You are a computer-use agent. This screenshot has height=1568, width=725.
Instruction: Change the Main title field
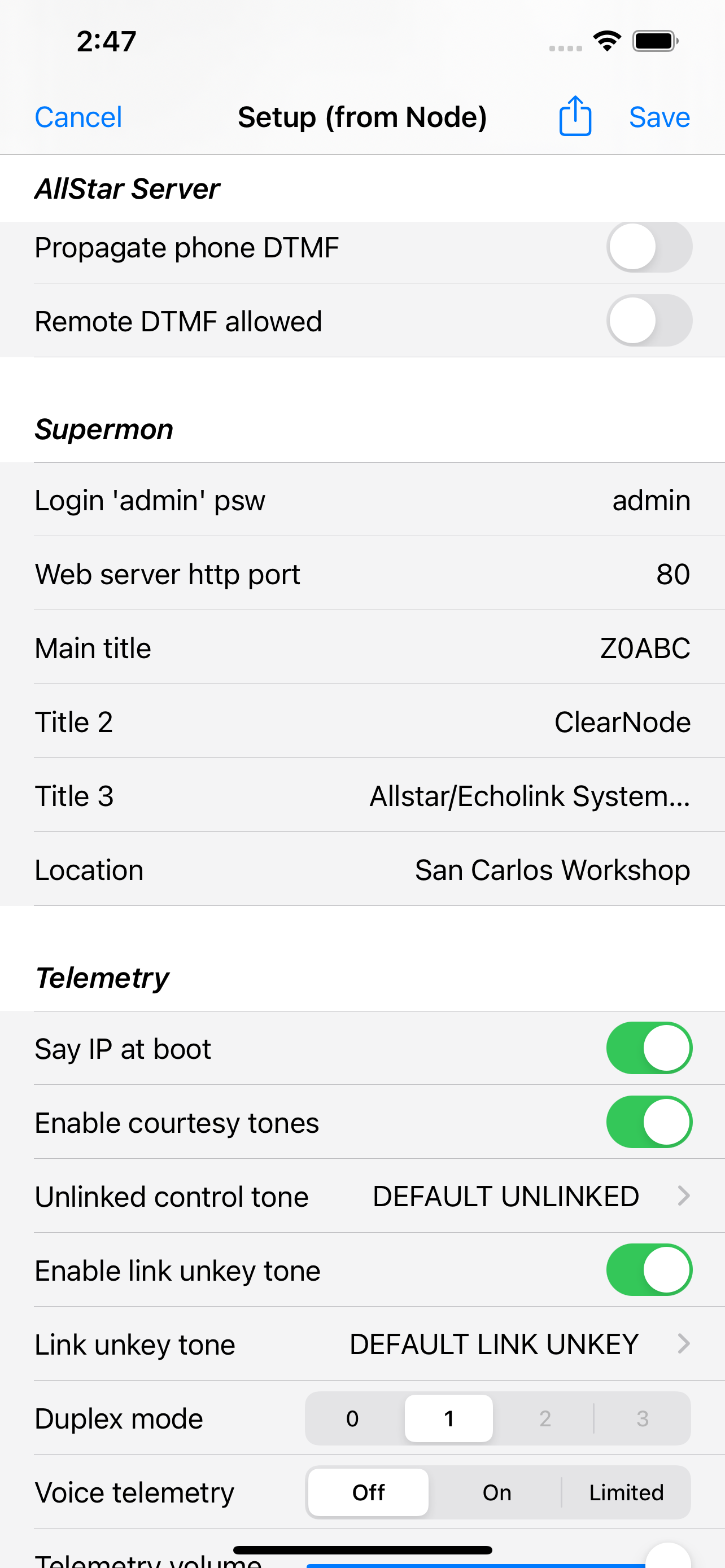(644, 649)
